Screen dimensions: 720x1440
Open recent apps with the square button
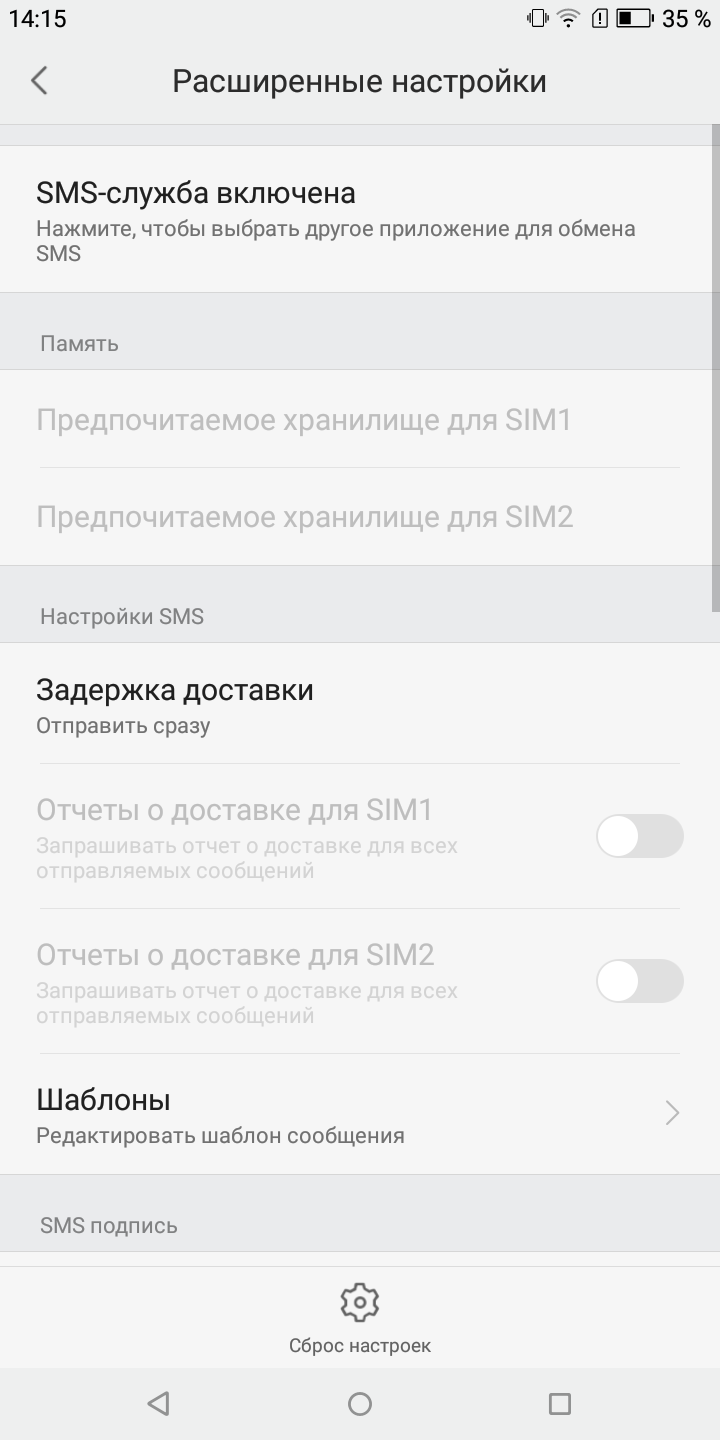(x=560, y=1404)
